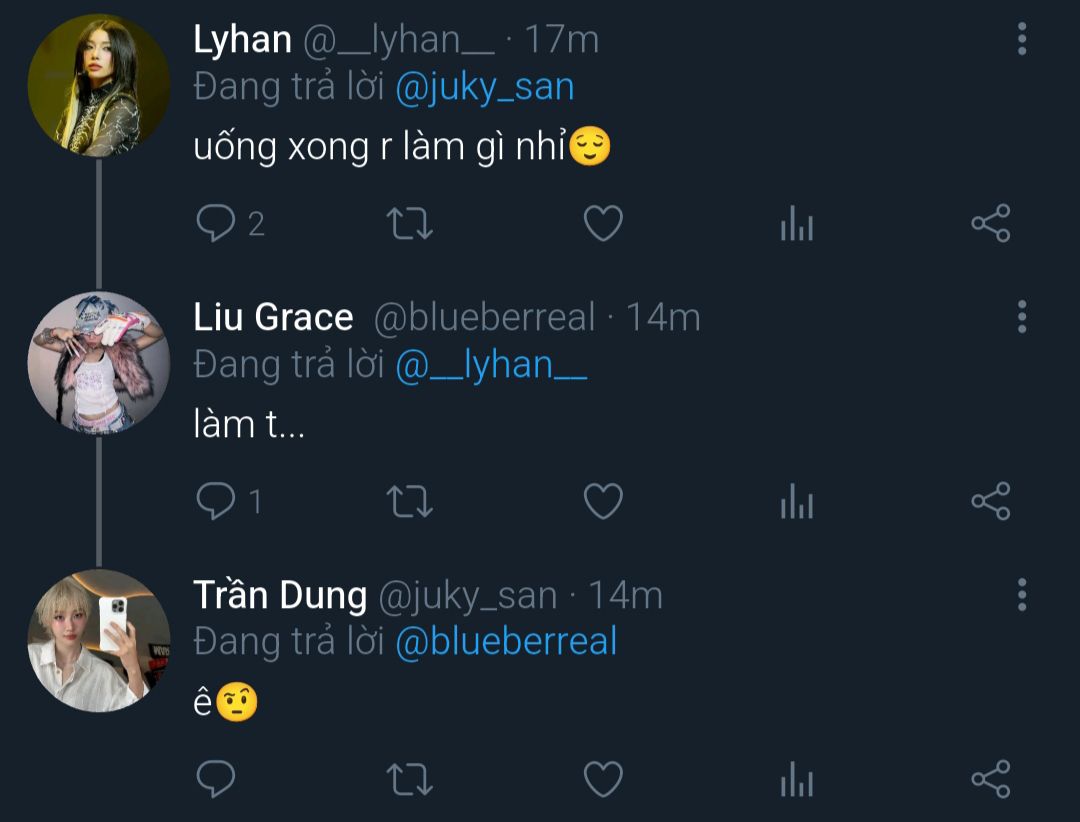1080x822 pixels.
Task: Tap the @juky_san mention in Lyhan's reply
Action: 485,87
